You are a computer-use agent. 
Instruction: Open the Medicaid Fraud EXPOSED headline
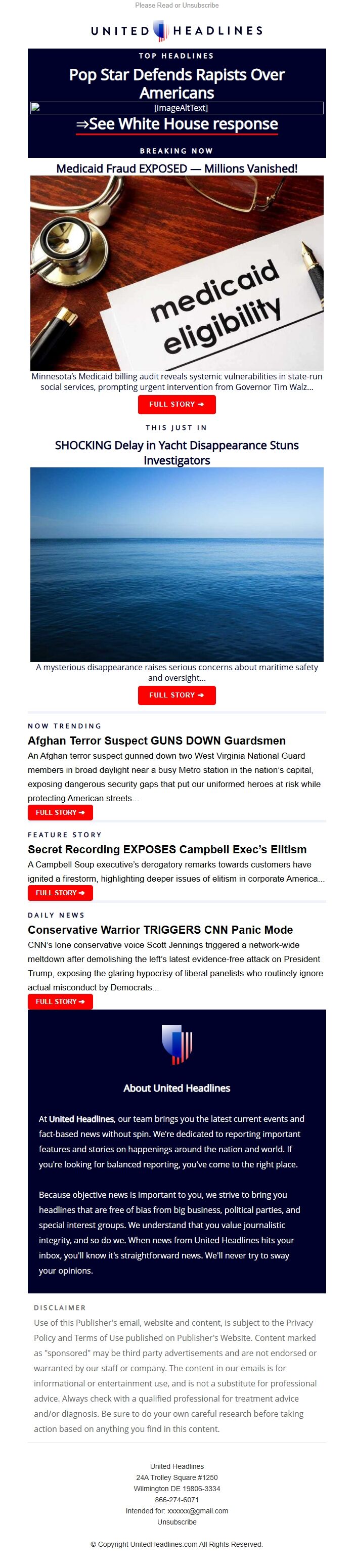tap(176, 168)
